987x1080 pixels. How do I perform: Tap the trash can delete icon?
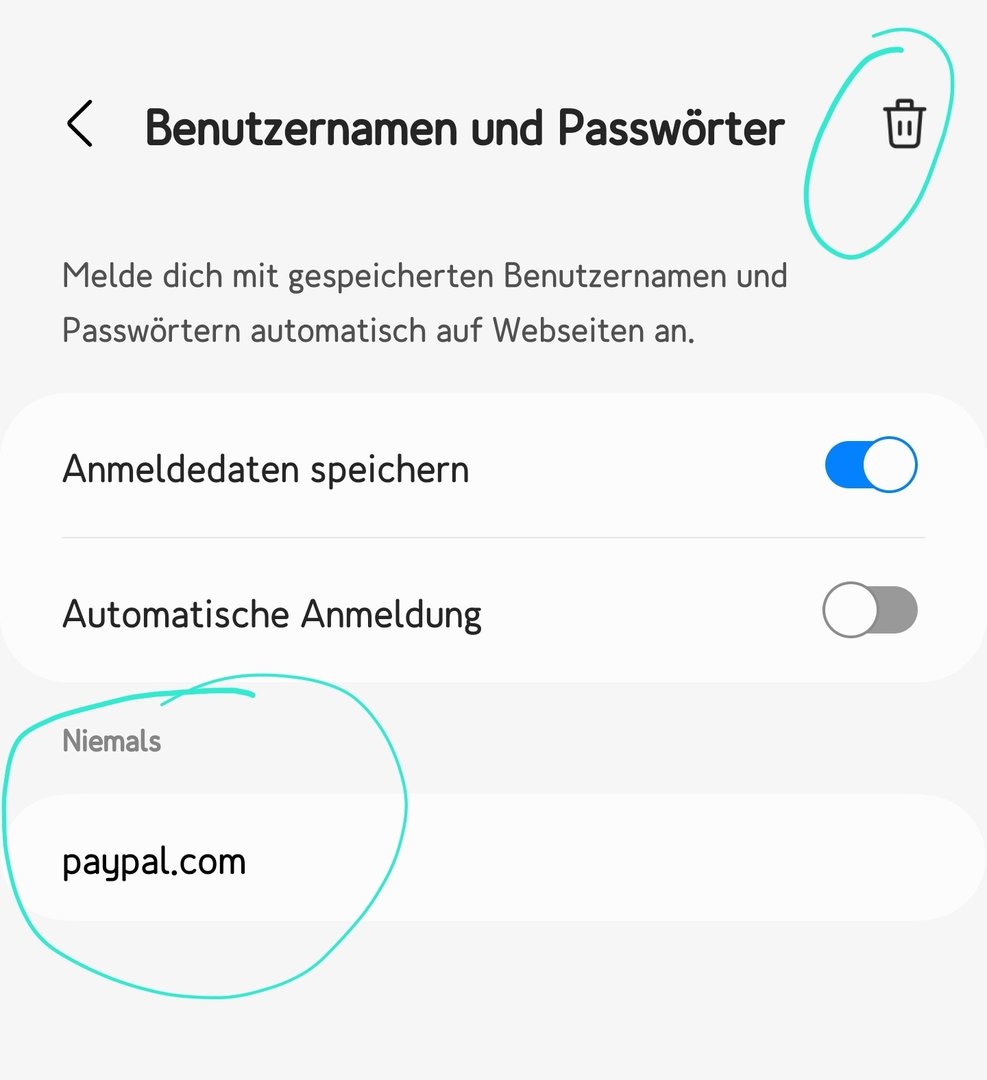pyautogui.click(x=904, y=125)
